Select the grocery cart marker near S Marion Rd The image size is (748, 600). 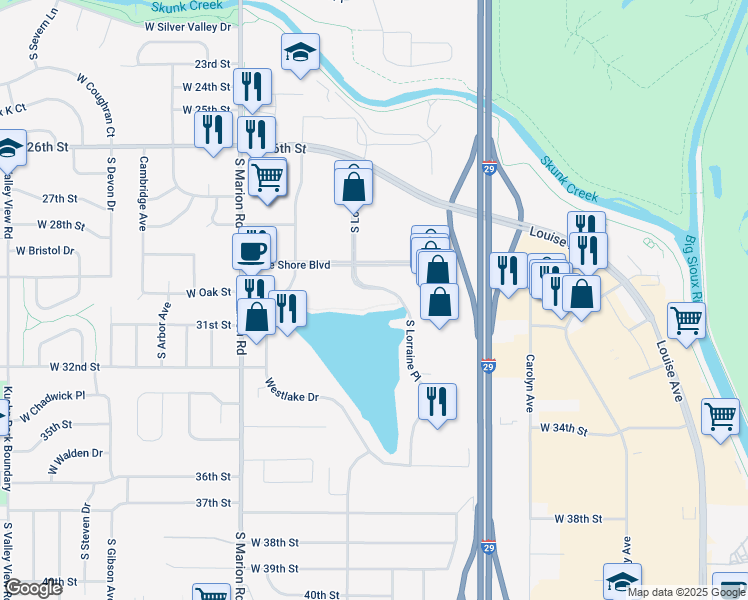[x=267, y=177]
